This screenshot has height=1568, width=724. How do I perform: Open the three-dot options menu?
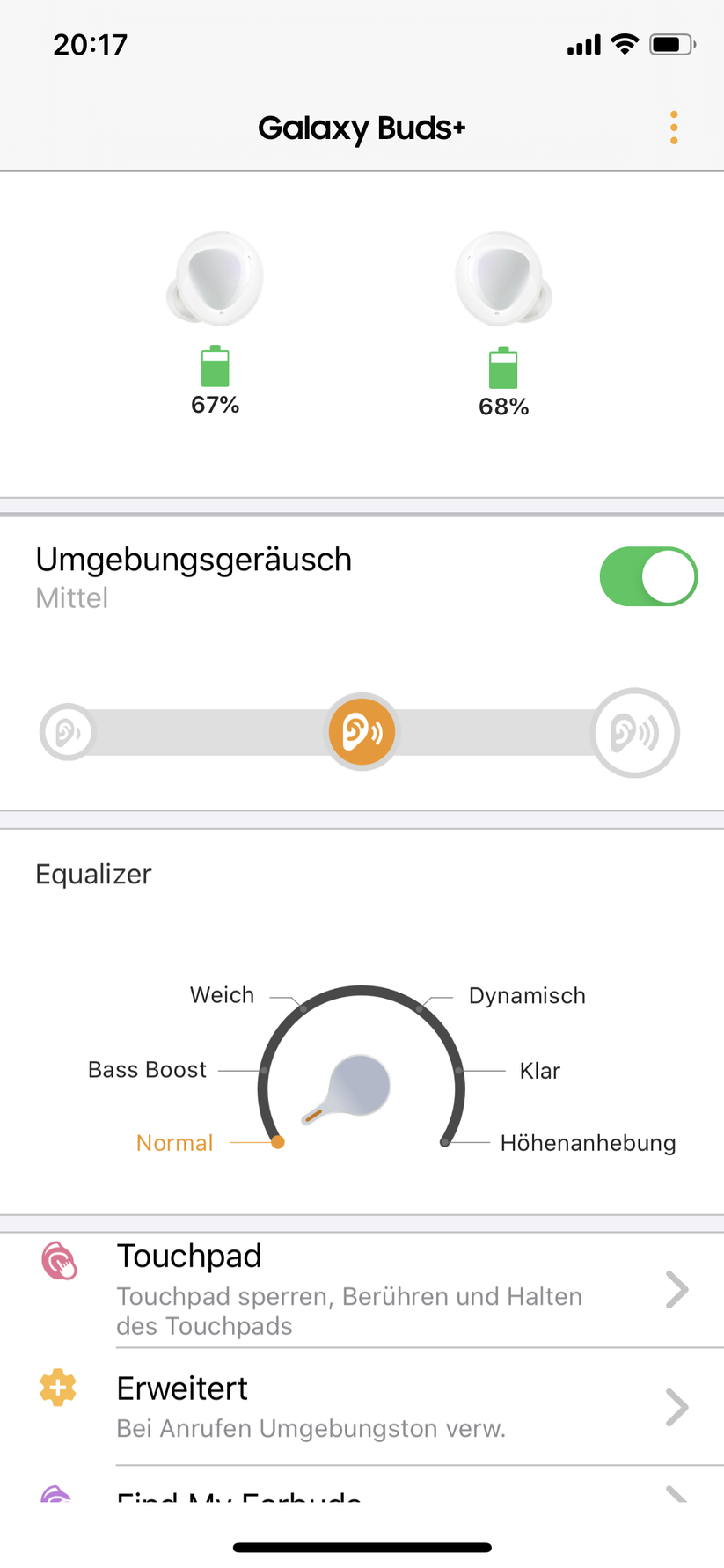[673, 128]
